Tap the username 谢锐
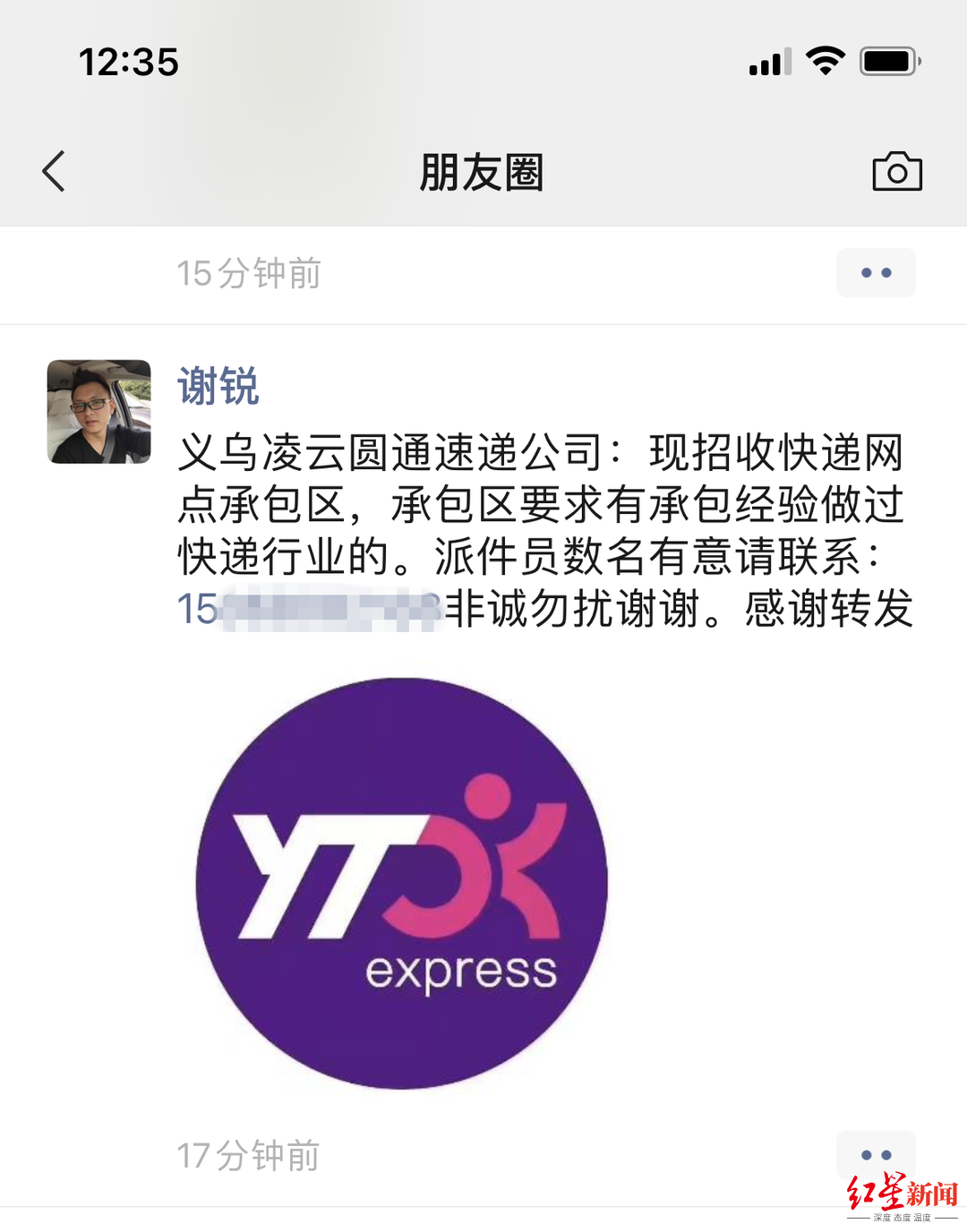The width and height of the screenshot is (967, 1232). [218, 387]
